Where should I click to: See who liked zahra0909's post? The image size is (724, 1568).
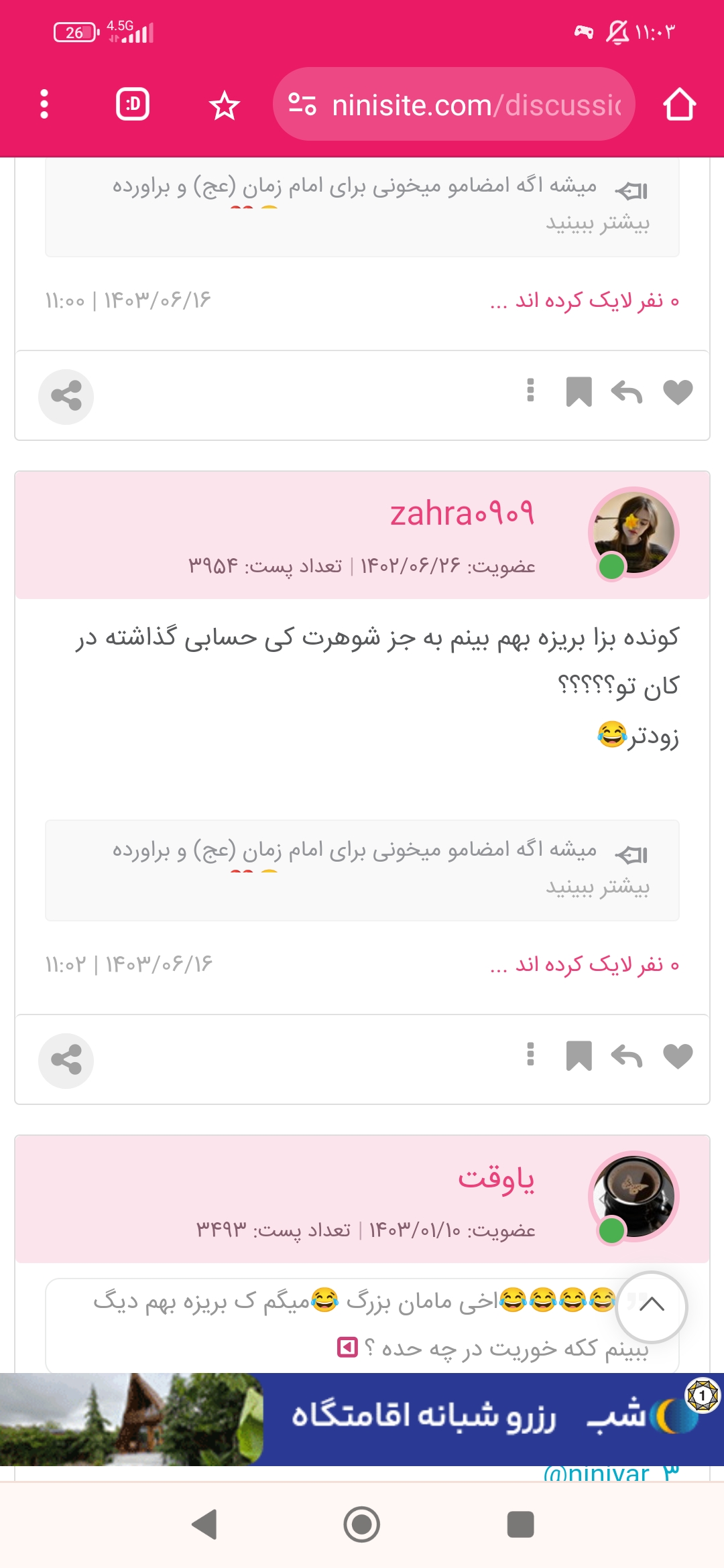pos(584,965)
